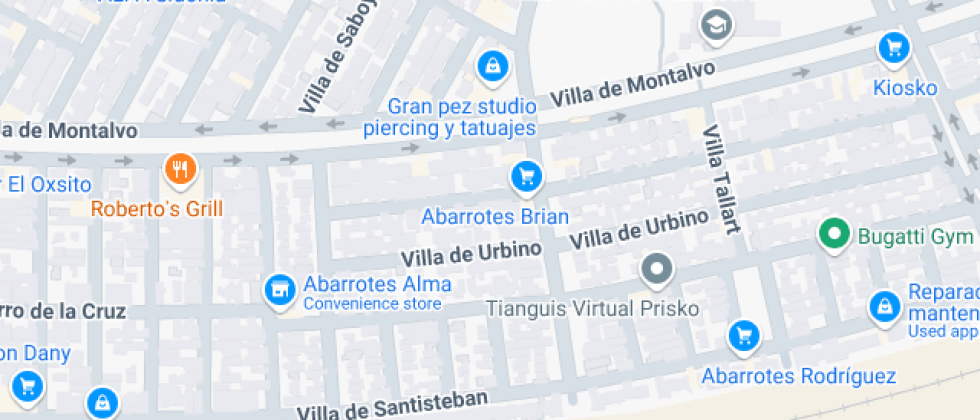Open the Bugatti Gym marker

832,236
